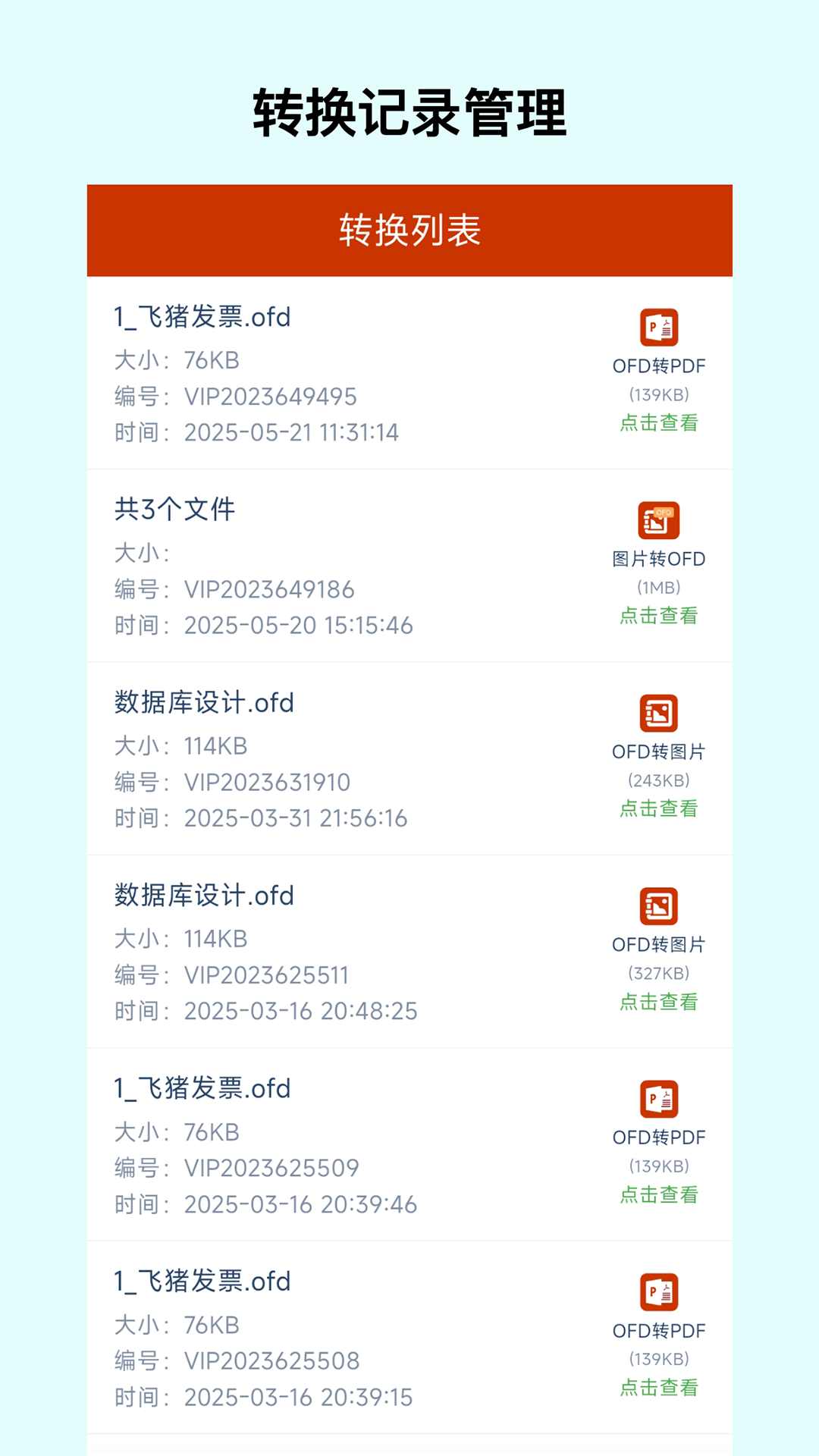Image resolution: width=819 pixels, height=1456 pixels.
Task: Click the OFD转图片 icon for record VIP2023625511
Action: (x=658, y=906)
